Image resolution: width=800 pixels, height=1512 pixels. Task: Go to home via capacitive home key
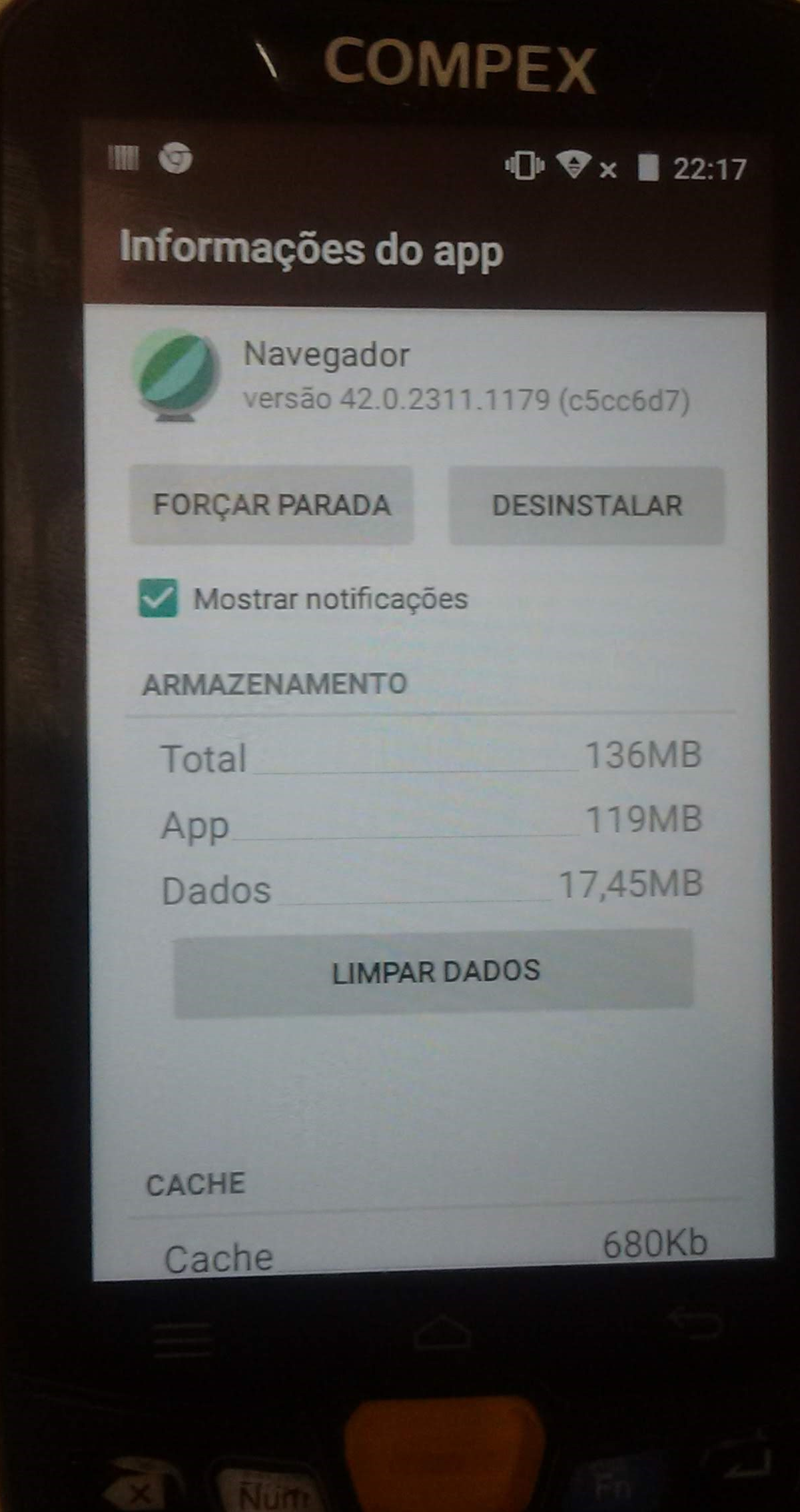pyautogui.click(x=442, y=1333)
